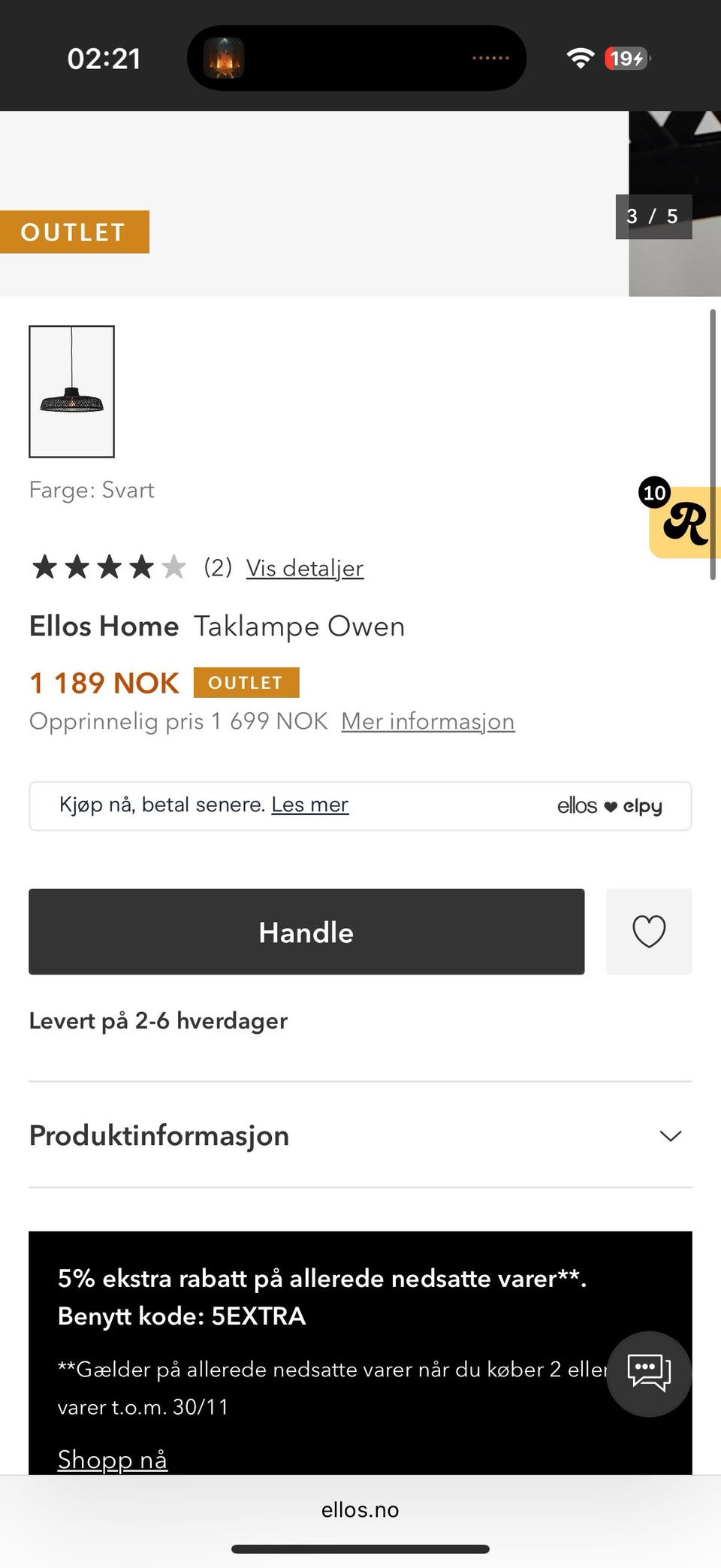Collapse the Produktinformasjon chevron
The height and width of the screenshot is (1568, 721).
671,1136
